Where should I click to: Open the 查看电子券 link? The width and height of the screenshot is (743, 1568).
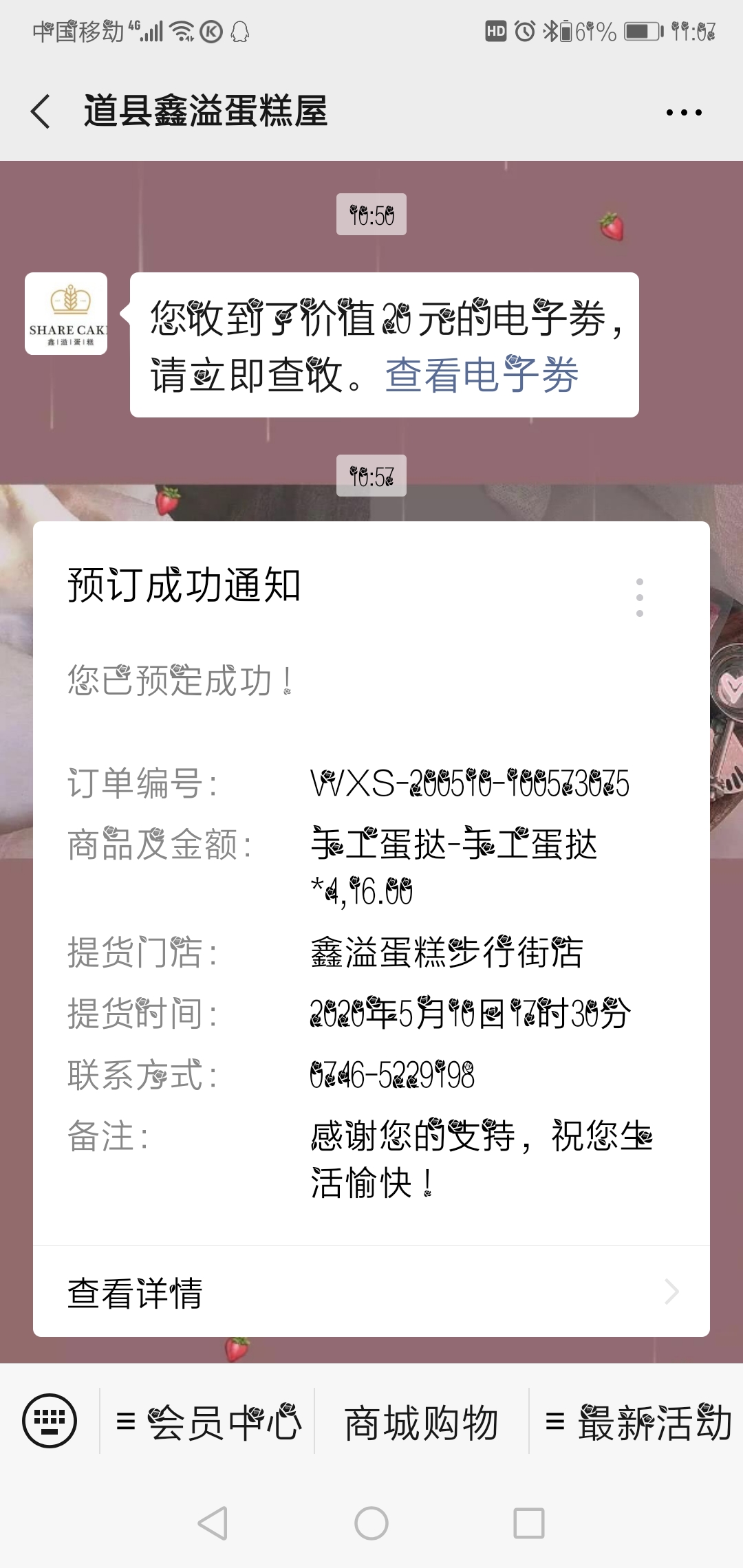pos(482,375)
